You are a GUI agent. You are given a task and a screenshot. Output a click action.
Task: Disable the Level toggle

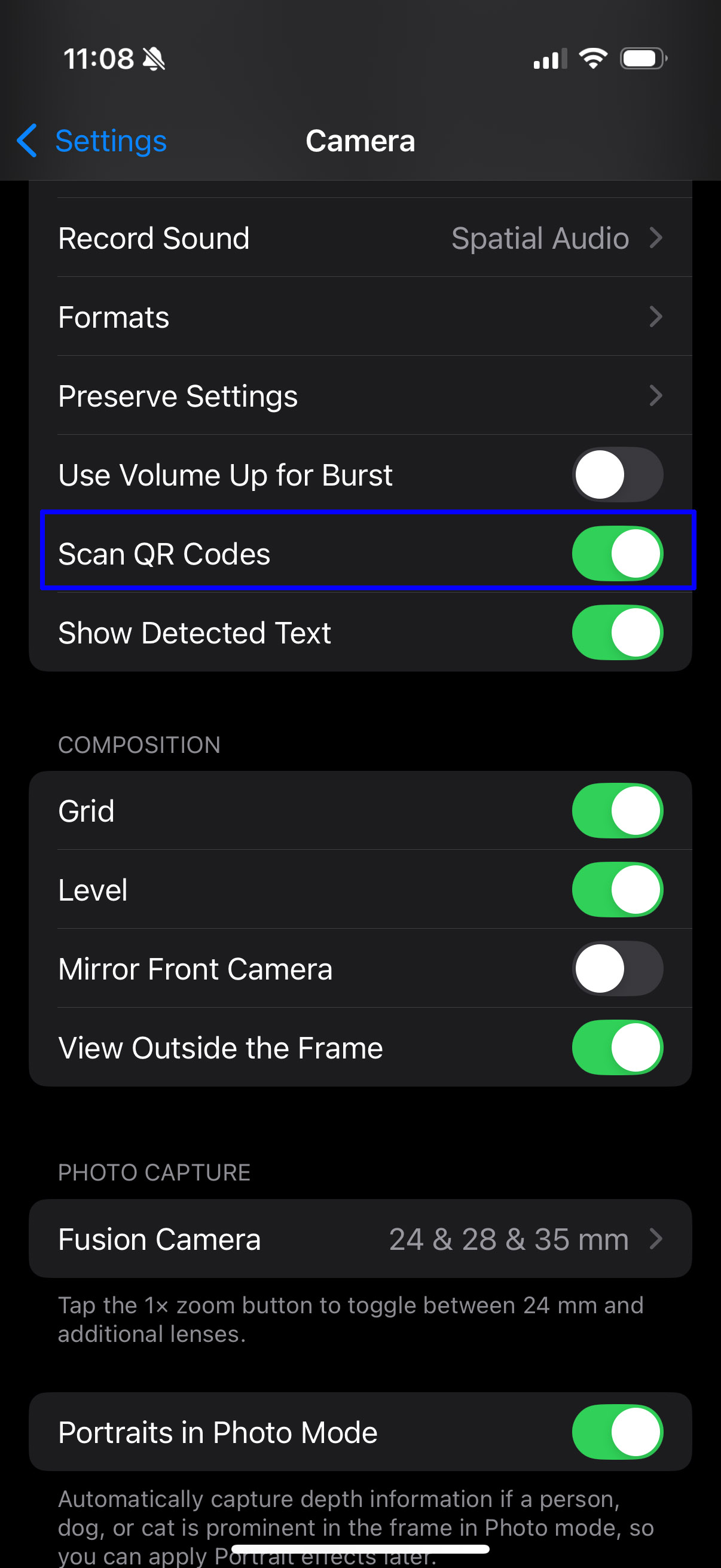pos(617,890)
